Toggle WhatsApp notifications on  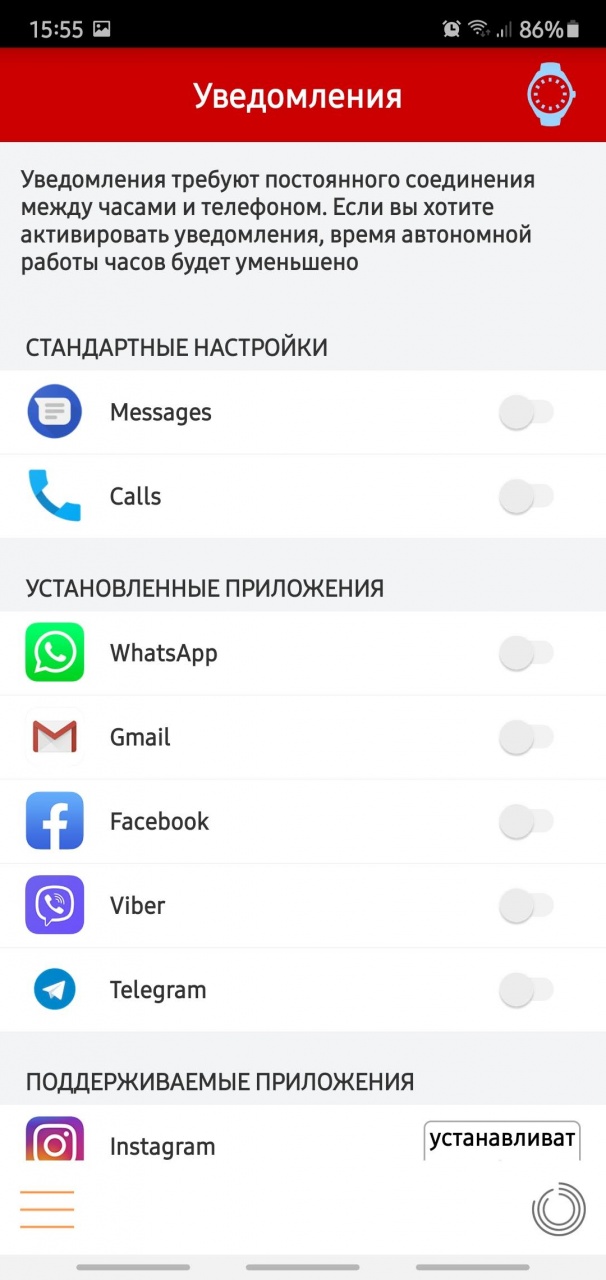[x=526, y=654]
